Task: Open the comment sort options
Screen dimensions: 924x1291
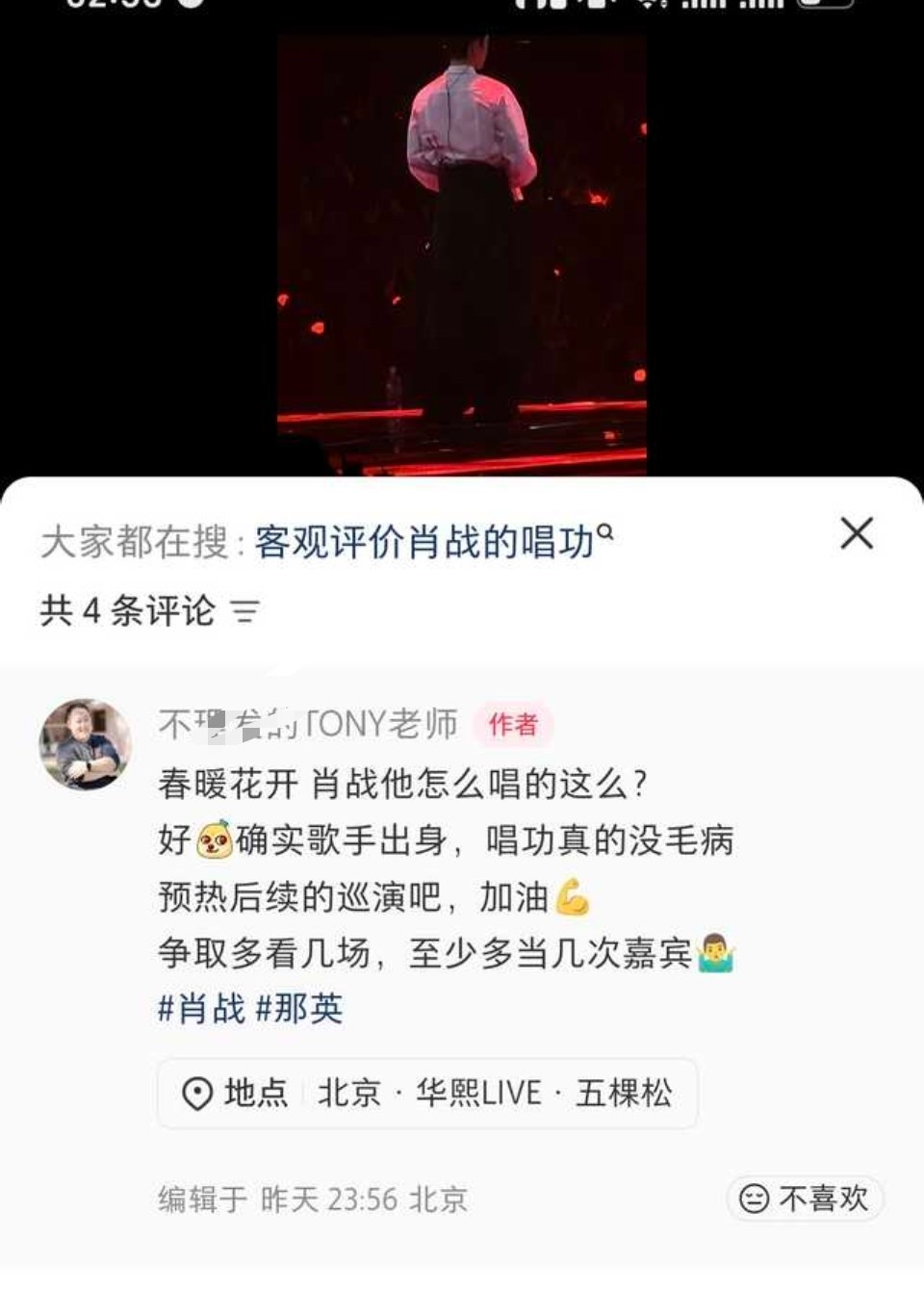Action: tap(245, 611)
